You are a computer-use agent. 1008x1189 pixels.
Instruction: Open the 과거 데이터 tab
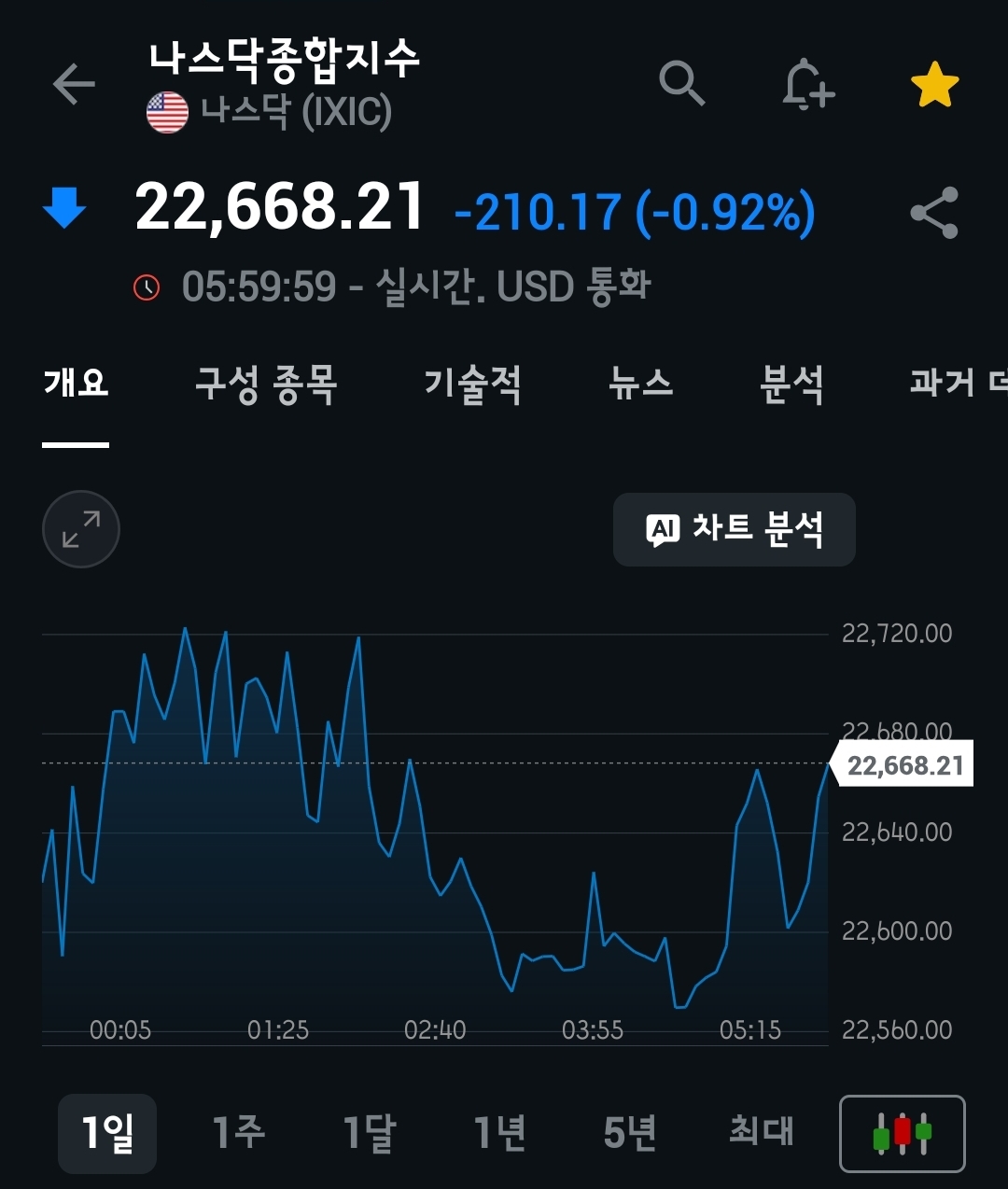[x=959, y=384]
